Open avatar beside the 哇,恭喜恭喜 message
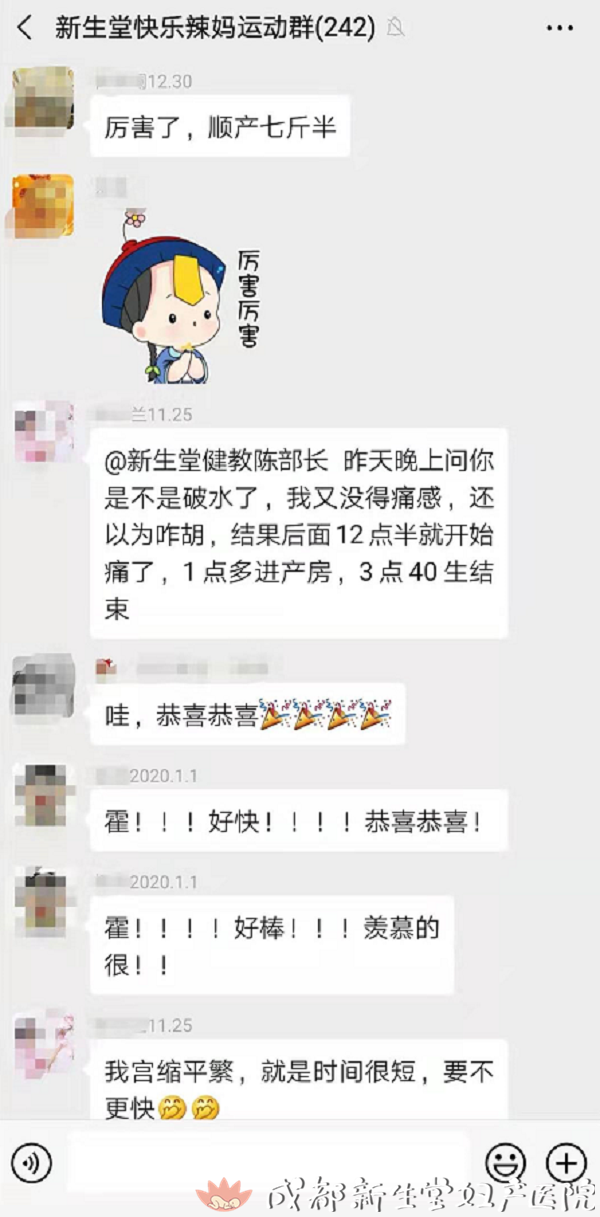This screenshot has height=1217, width=600. click(43, 688)
